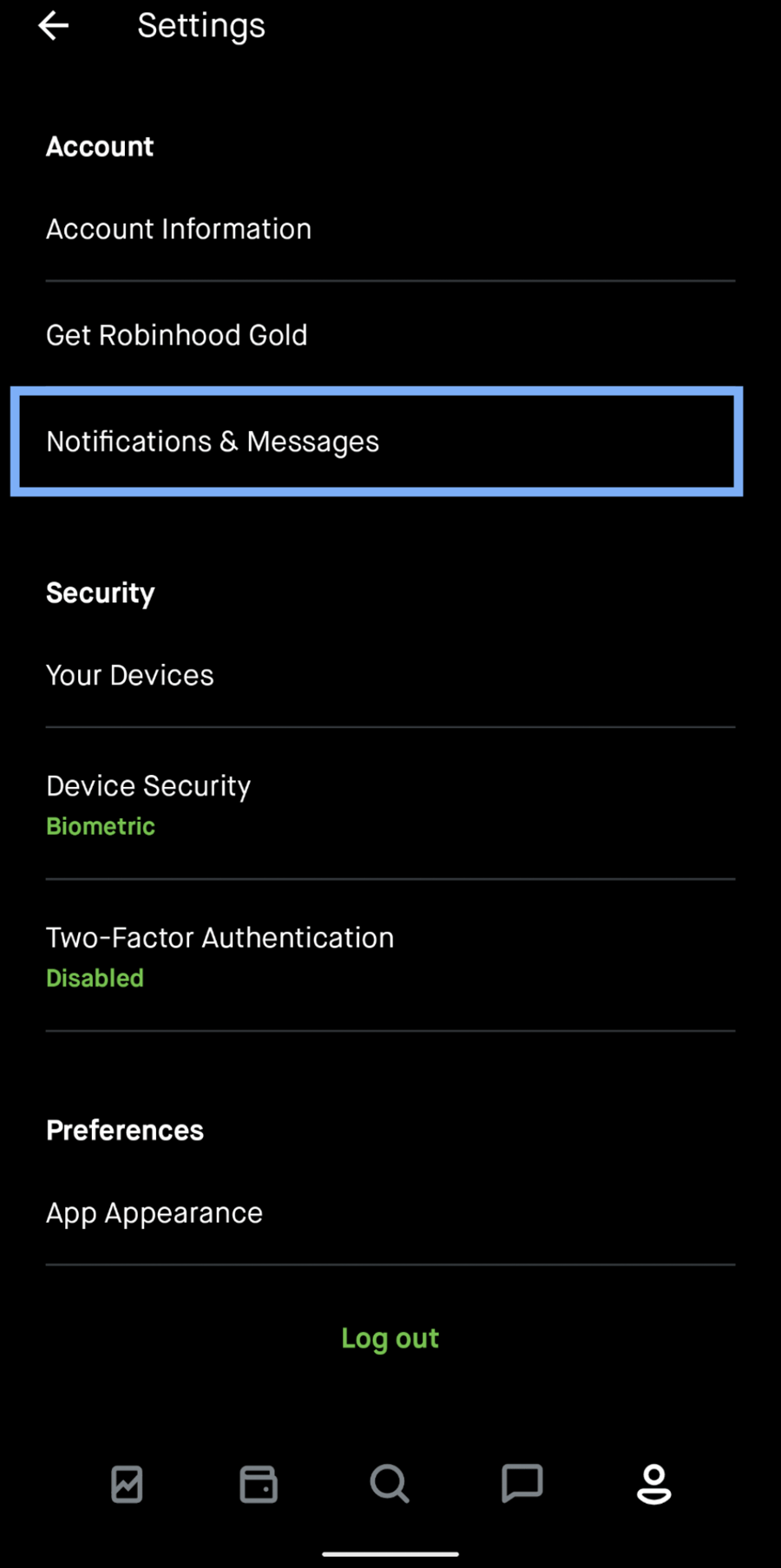Open the Messages chat bubble icon
781x1568 pixels.
(522, 1485)
